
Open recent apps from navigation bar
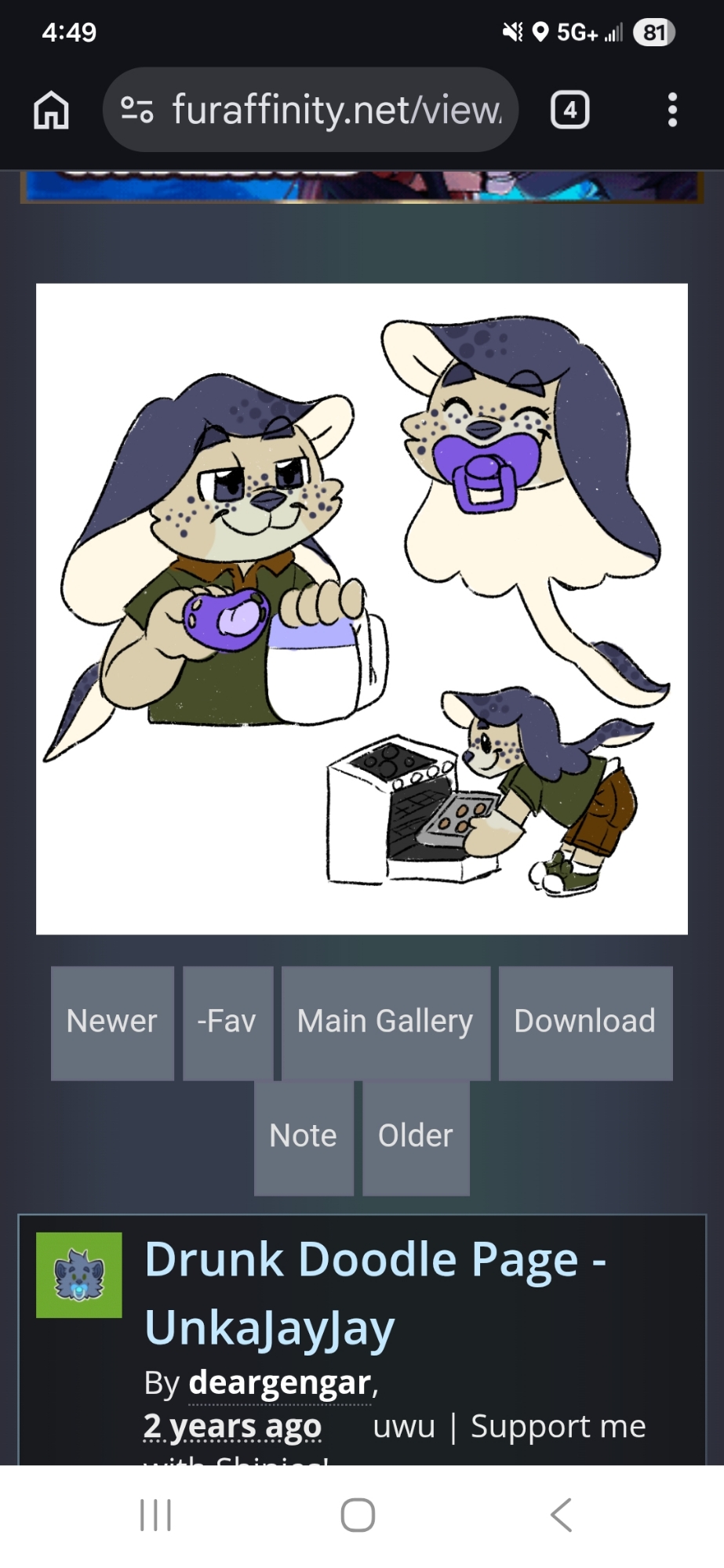coord(155,1515)
